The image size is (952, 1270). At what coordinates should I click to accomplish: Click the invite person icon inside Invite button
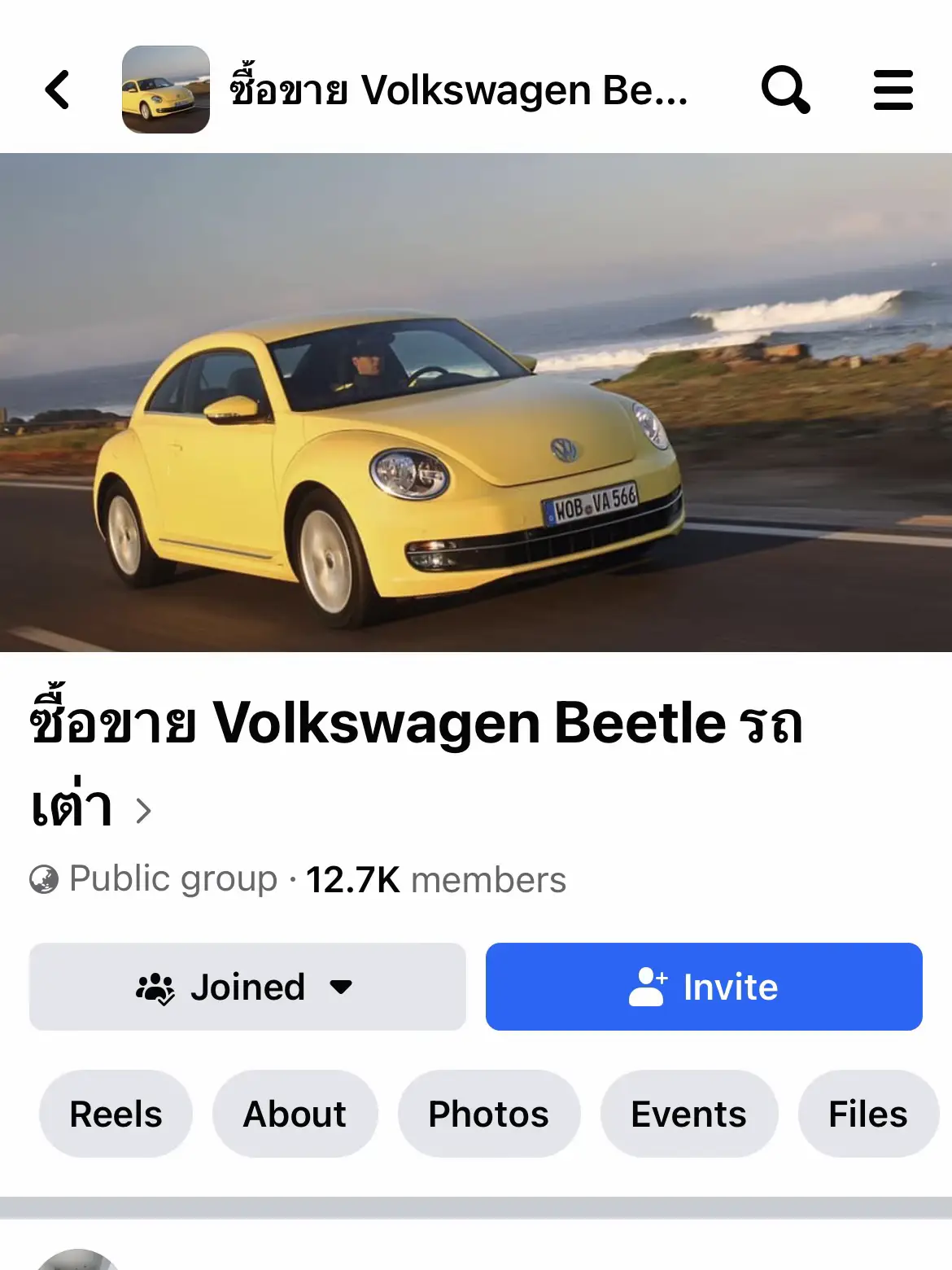coord(647,987)
